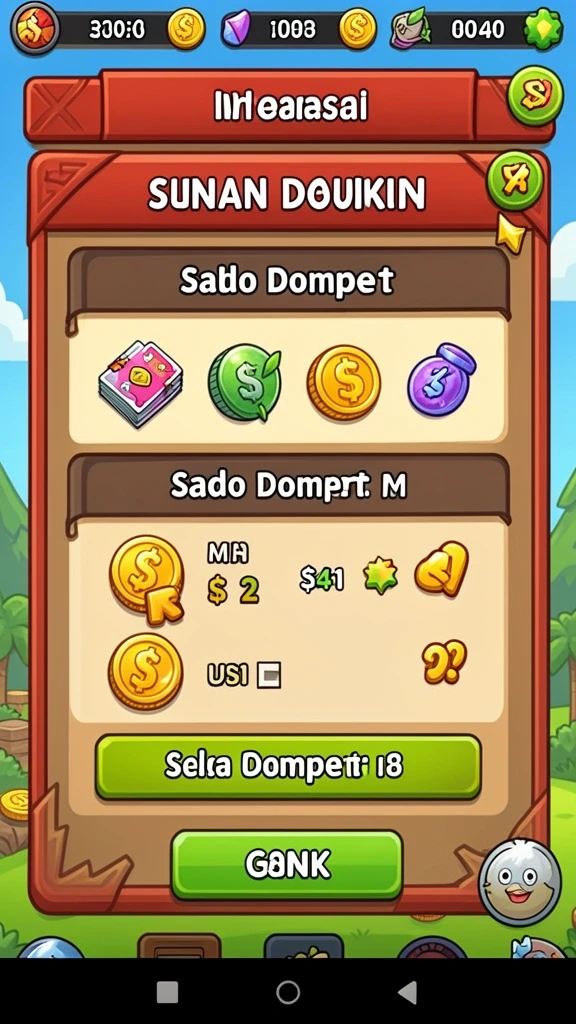Go back using the system back button

[408, 992]
